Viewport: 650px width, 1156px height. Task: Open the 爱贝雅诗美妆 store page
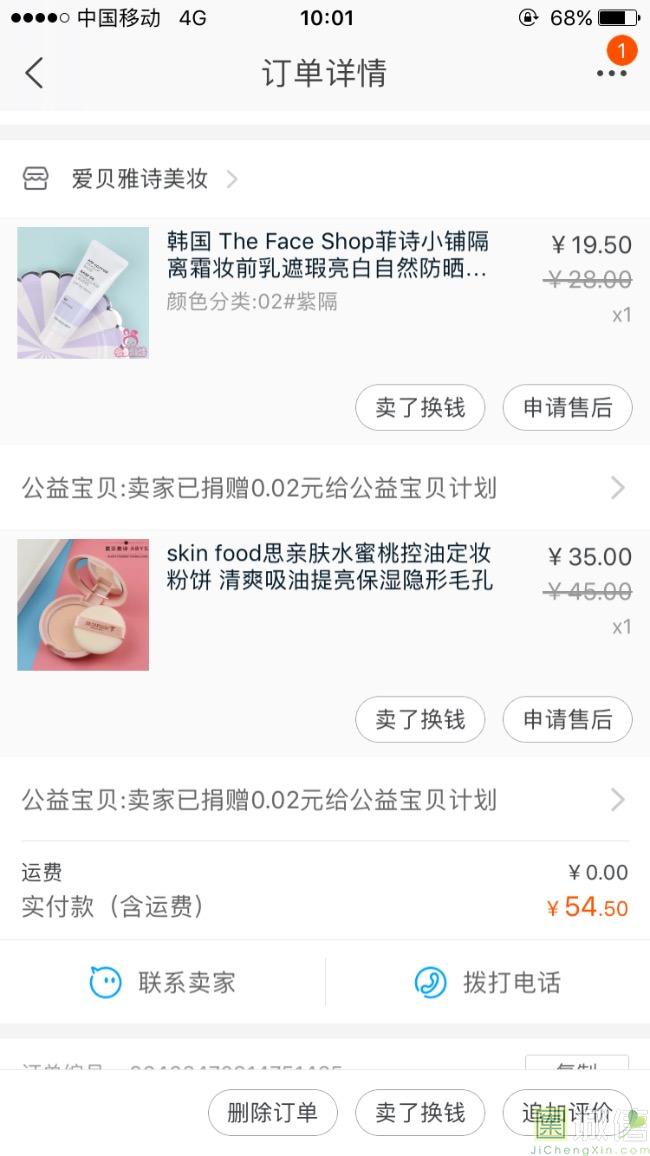click(140, 179)
